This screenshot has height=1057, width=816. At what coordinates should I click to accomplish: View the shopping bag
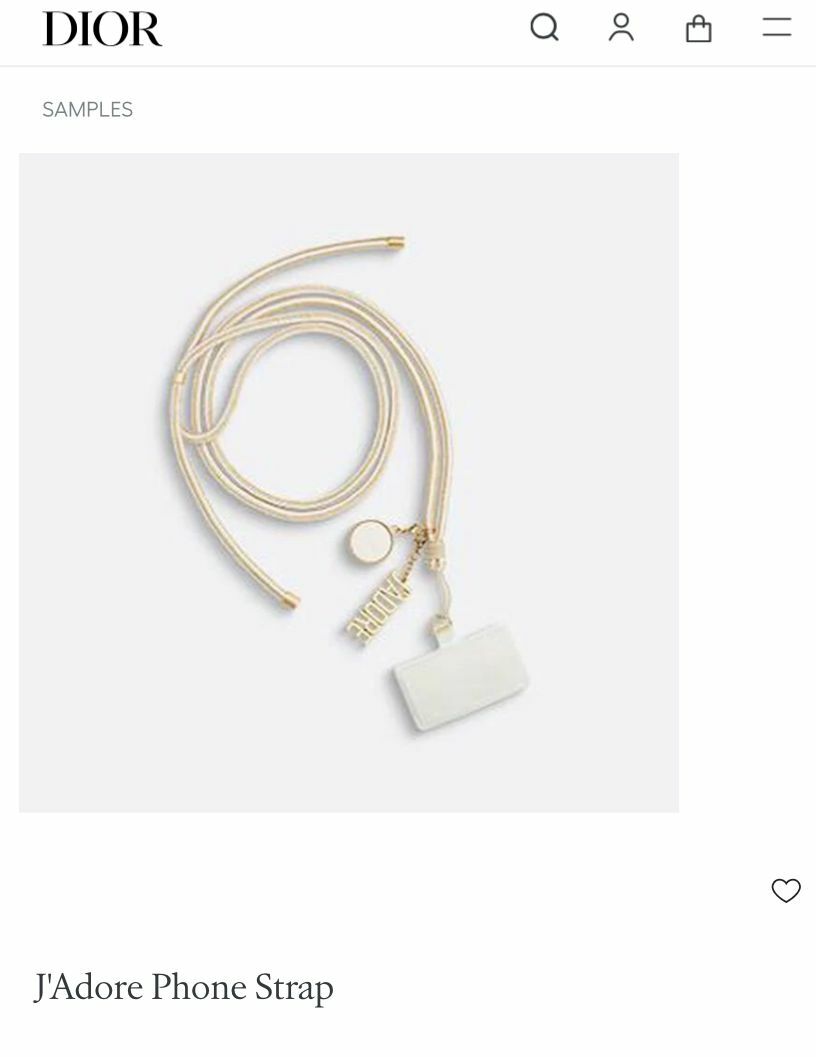tap(698, 28)
